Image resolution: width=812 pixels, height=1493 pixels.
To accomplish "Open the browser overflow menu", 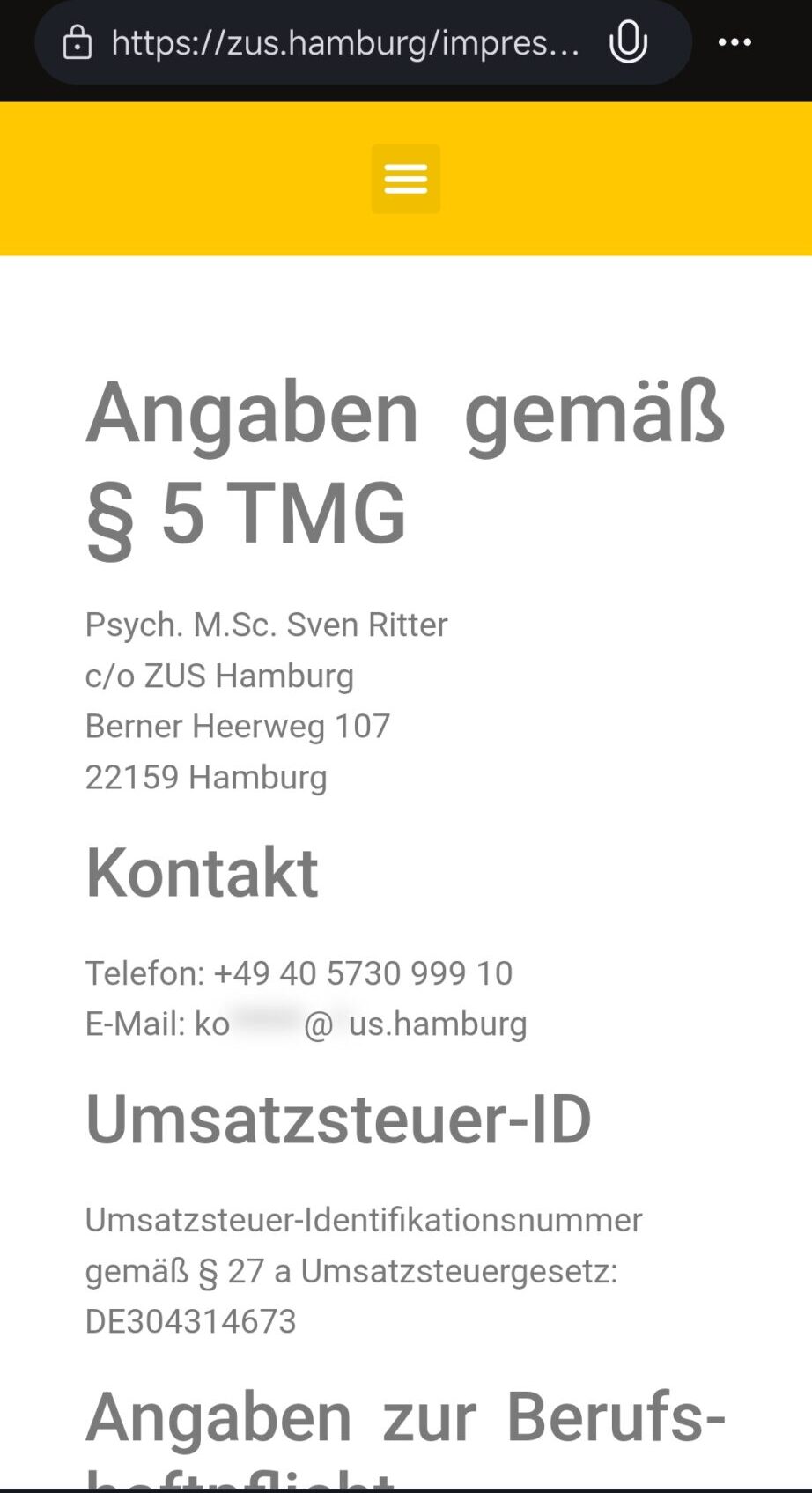I will click(x=734, y=42).
